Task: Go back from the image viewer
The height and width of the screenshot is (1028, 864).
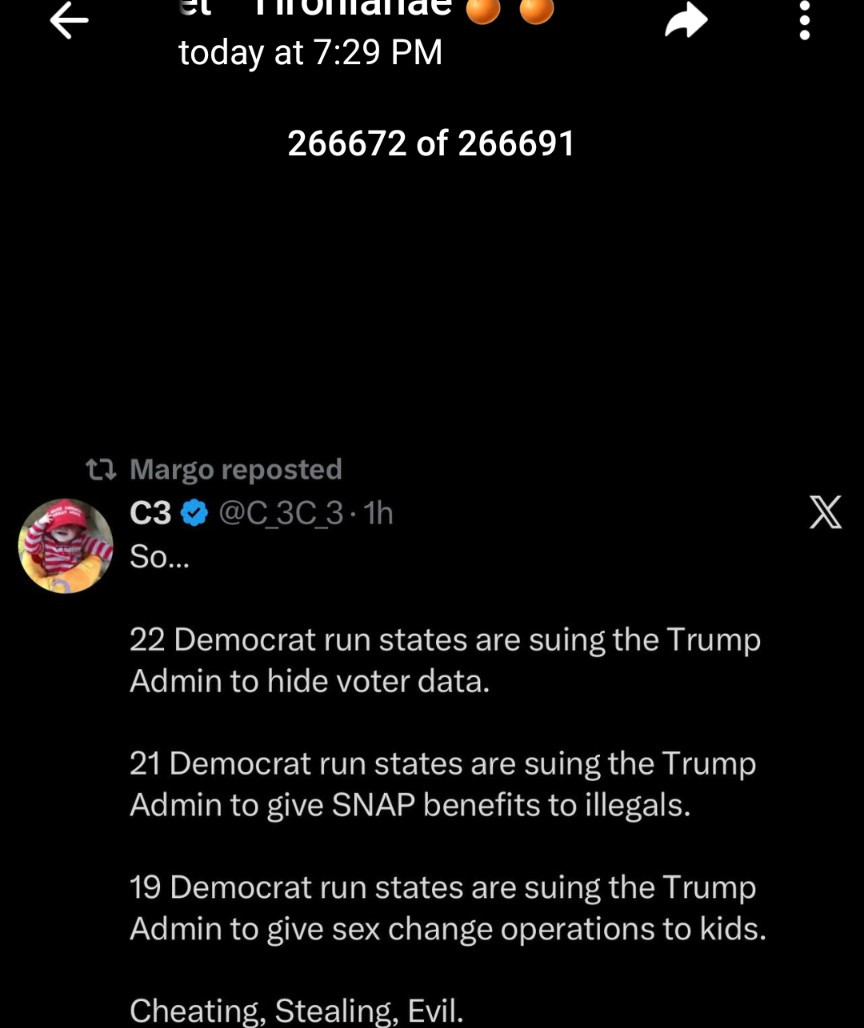Action: pyautogui.click(x=70, y=21)
